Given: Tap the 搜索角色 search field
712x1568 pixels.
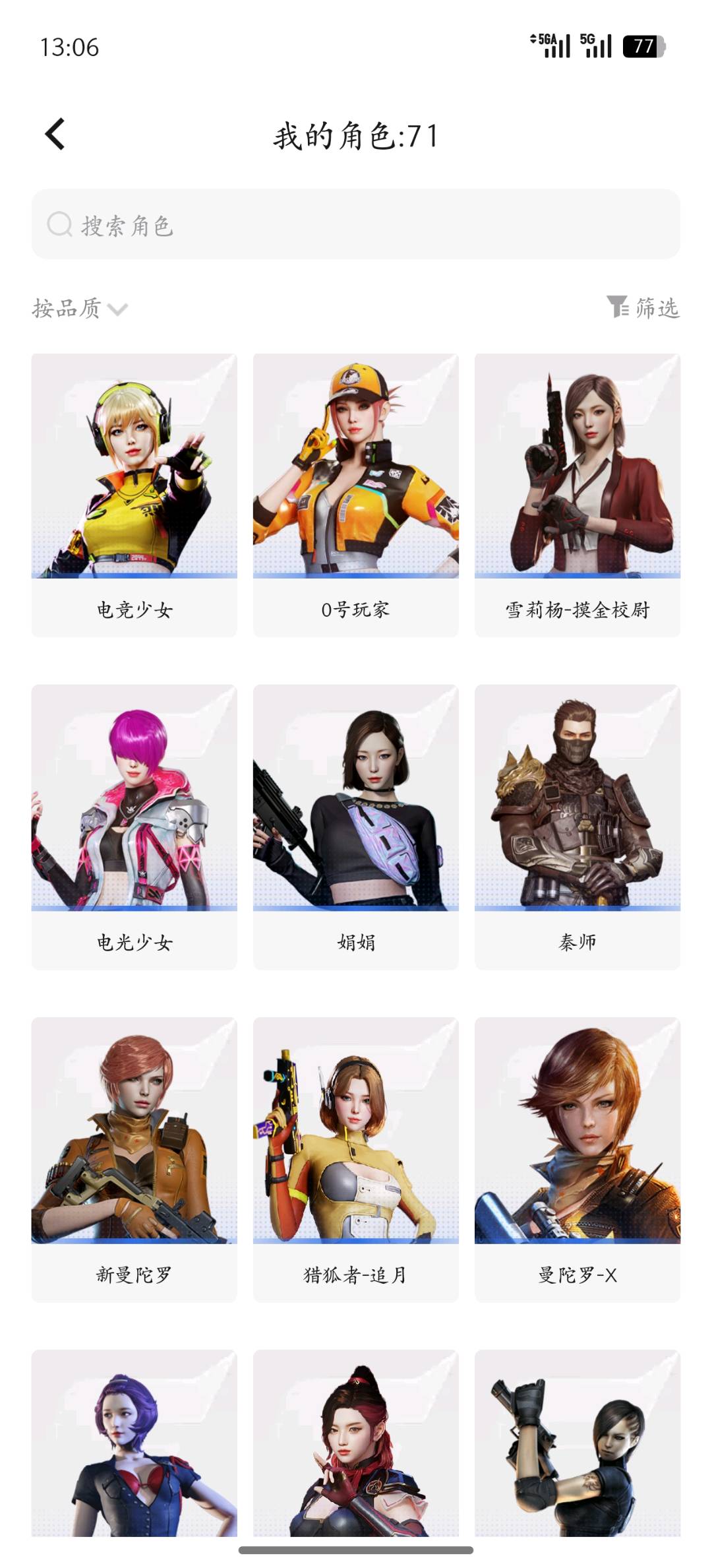Looking at the screenshot, I should click(x=356, y=224).
